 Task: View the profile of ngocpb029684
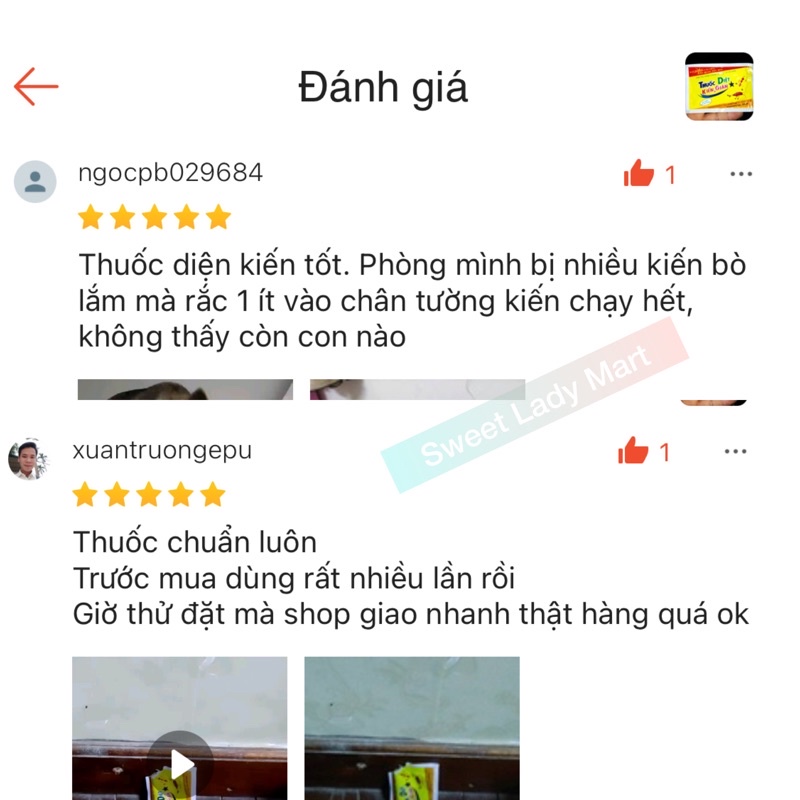[35, 181]
